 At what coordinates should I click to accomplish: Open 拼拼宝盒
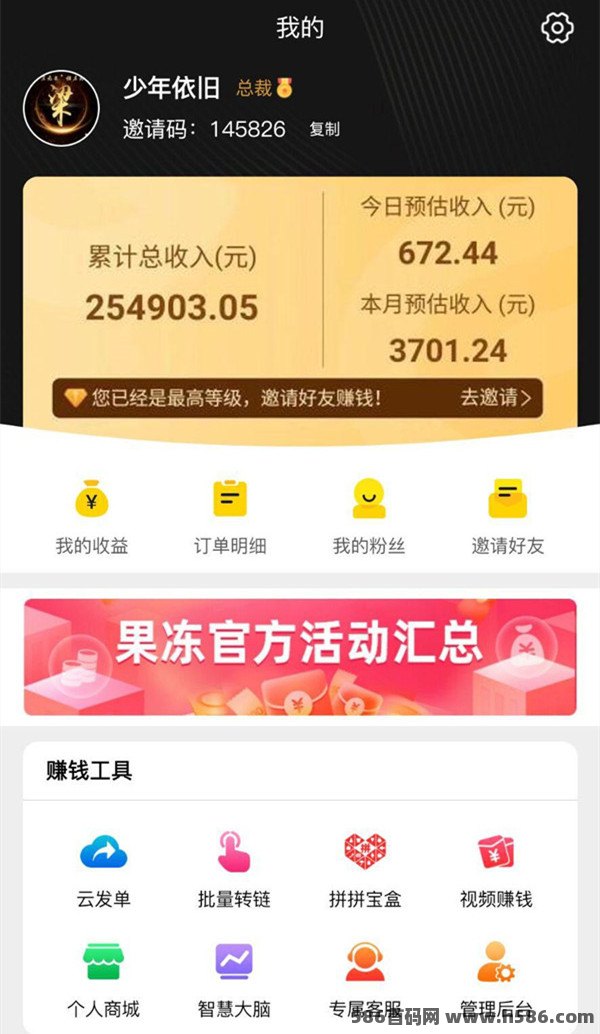[x=365, y=870]
